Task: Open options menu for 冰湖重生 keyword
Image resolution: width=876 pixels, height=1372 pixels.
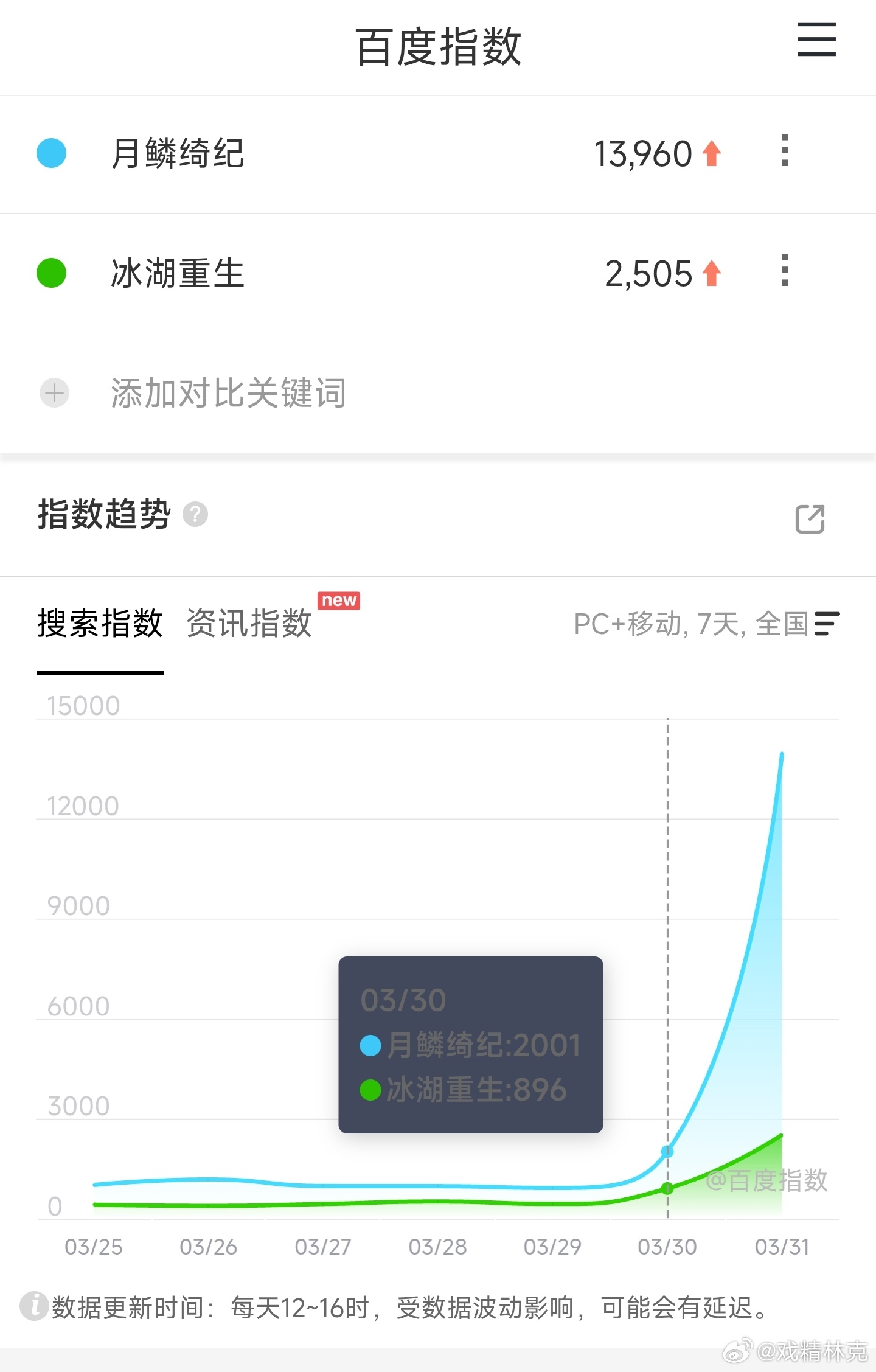Action: 785,273
